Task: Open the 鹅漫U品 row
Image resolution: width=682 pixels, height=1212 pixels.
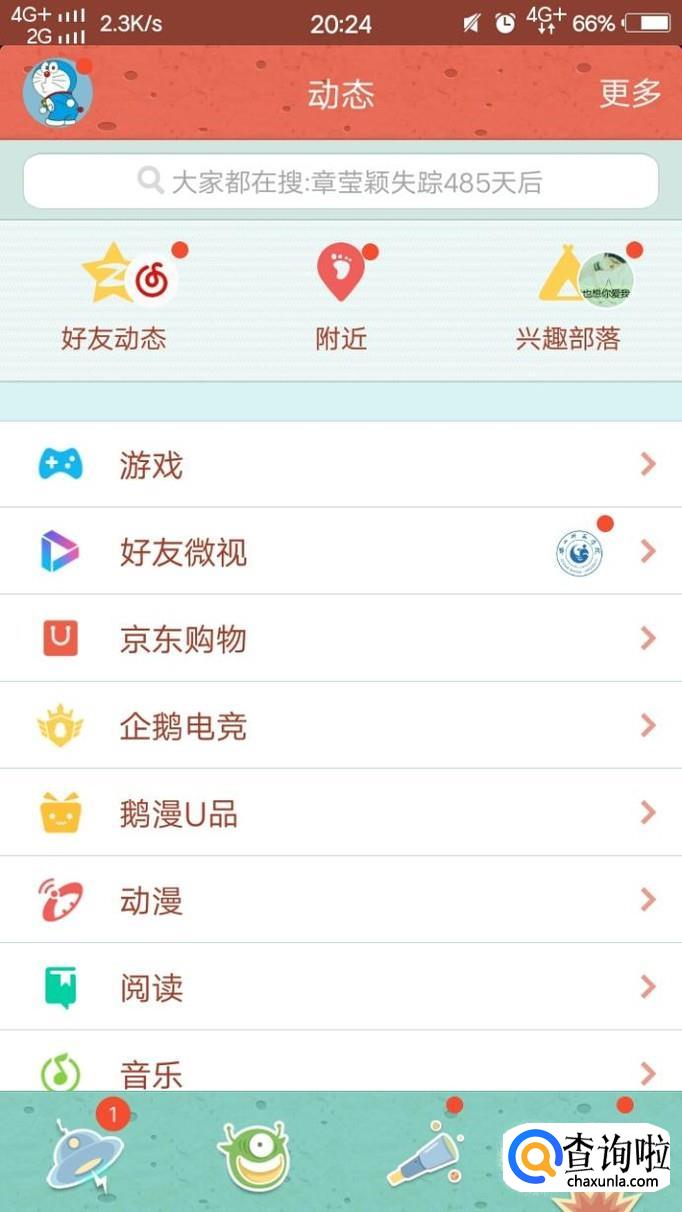Action: [340, 813]
